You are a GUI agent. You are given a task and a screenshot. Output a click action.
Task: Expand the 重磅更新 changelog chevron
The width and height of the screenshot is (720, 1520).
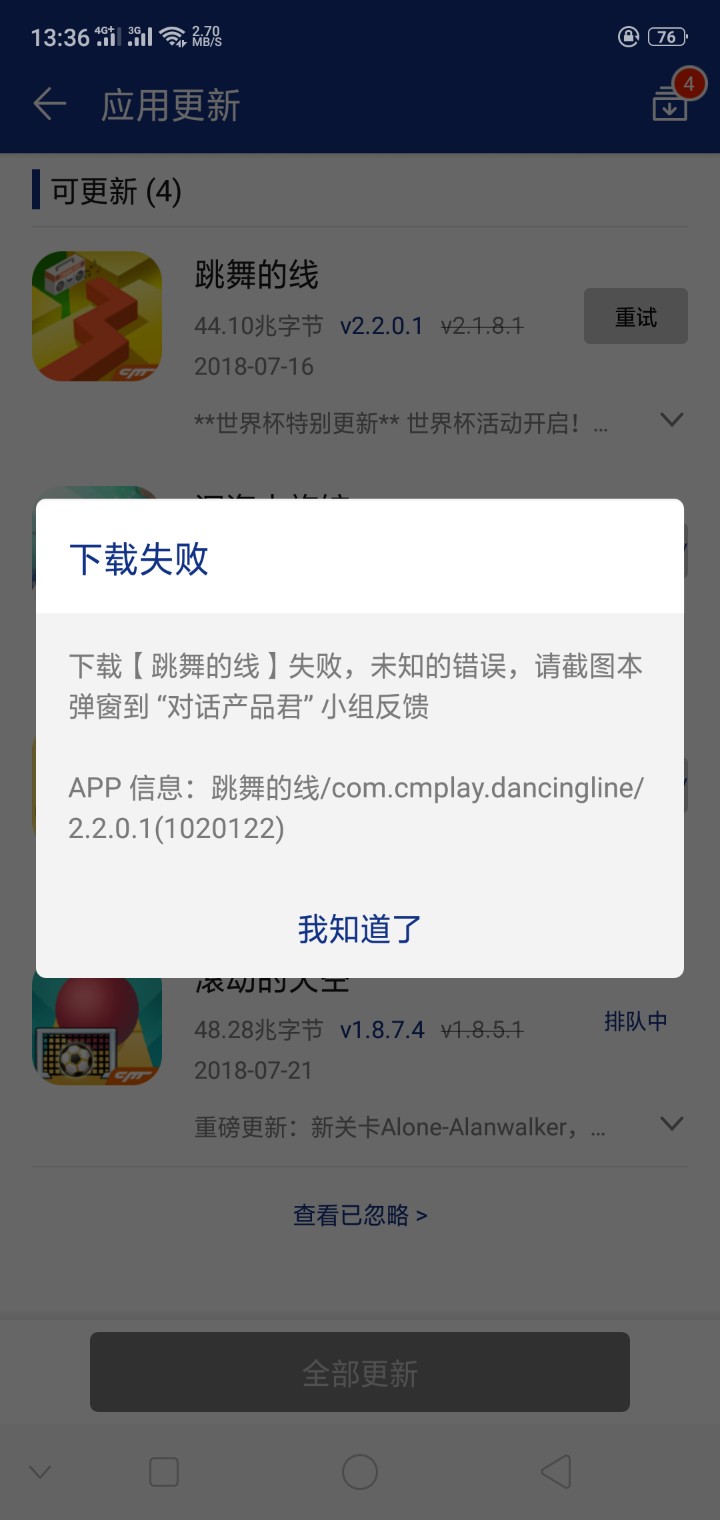(672, 1124)
